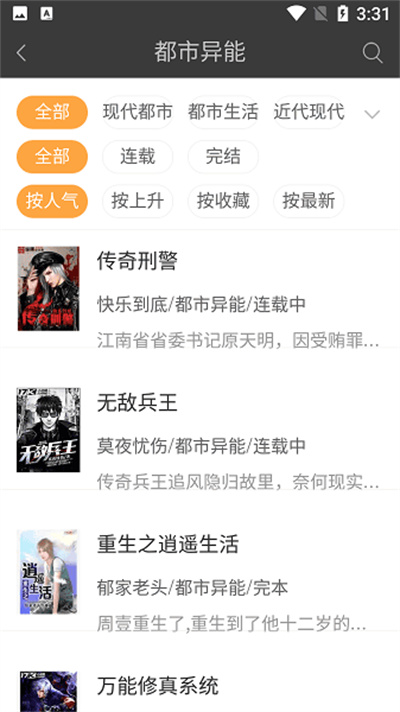The image size is (400, 712).
Task: Sort by 按上升
Action: [138, 201]
